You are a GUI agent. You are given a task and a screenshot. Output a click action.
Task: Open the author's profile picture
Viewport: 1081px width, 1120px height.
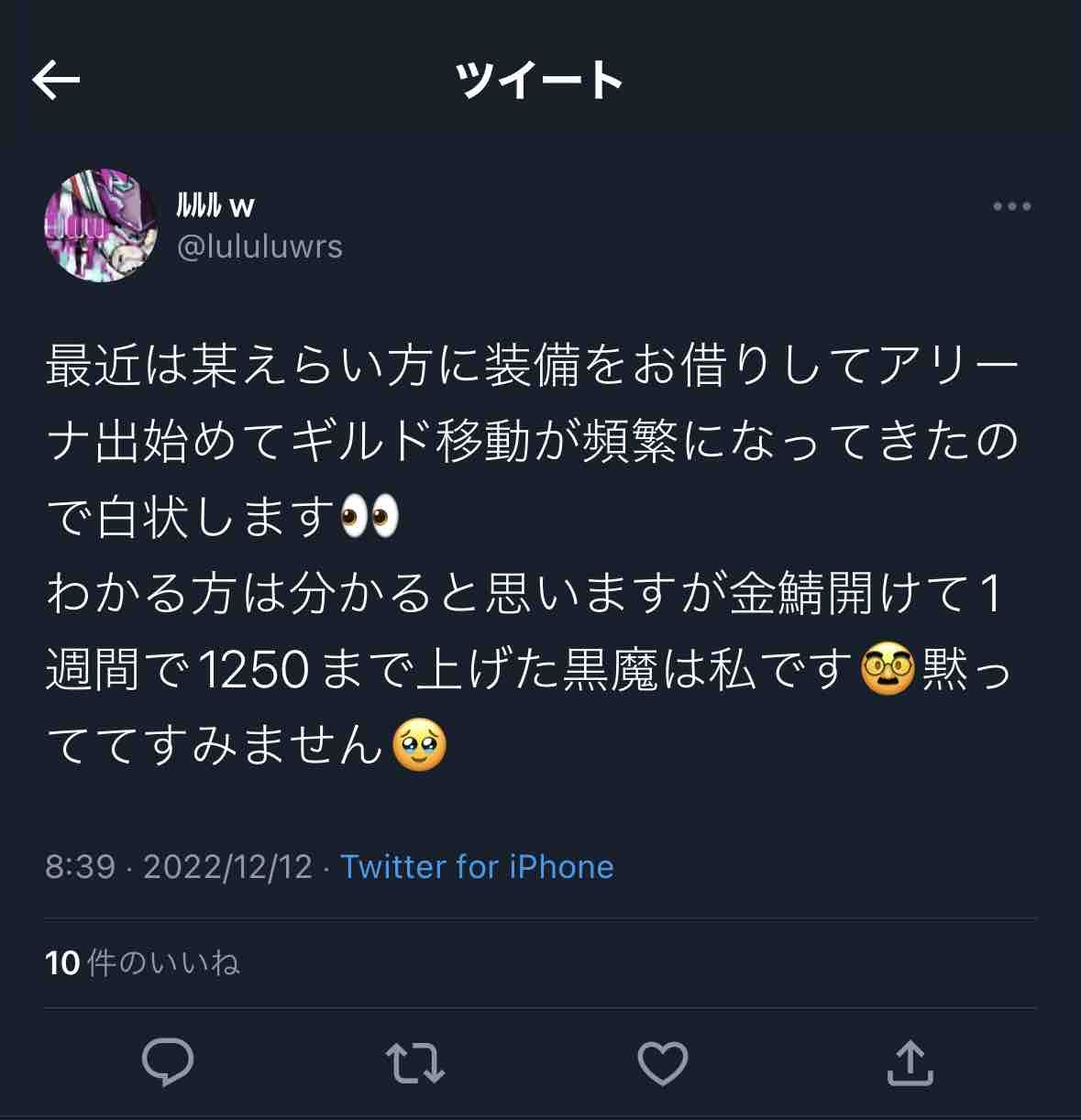point(101,225)
